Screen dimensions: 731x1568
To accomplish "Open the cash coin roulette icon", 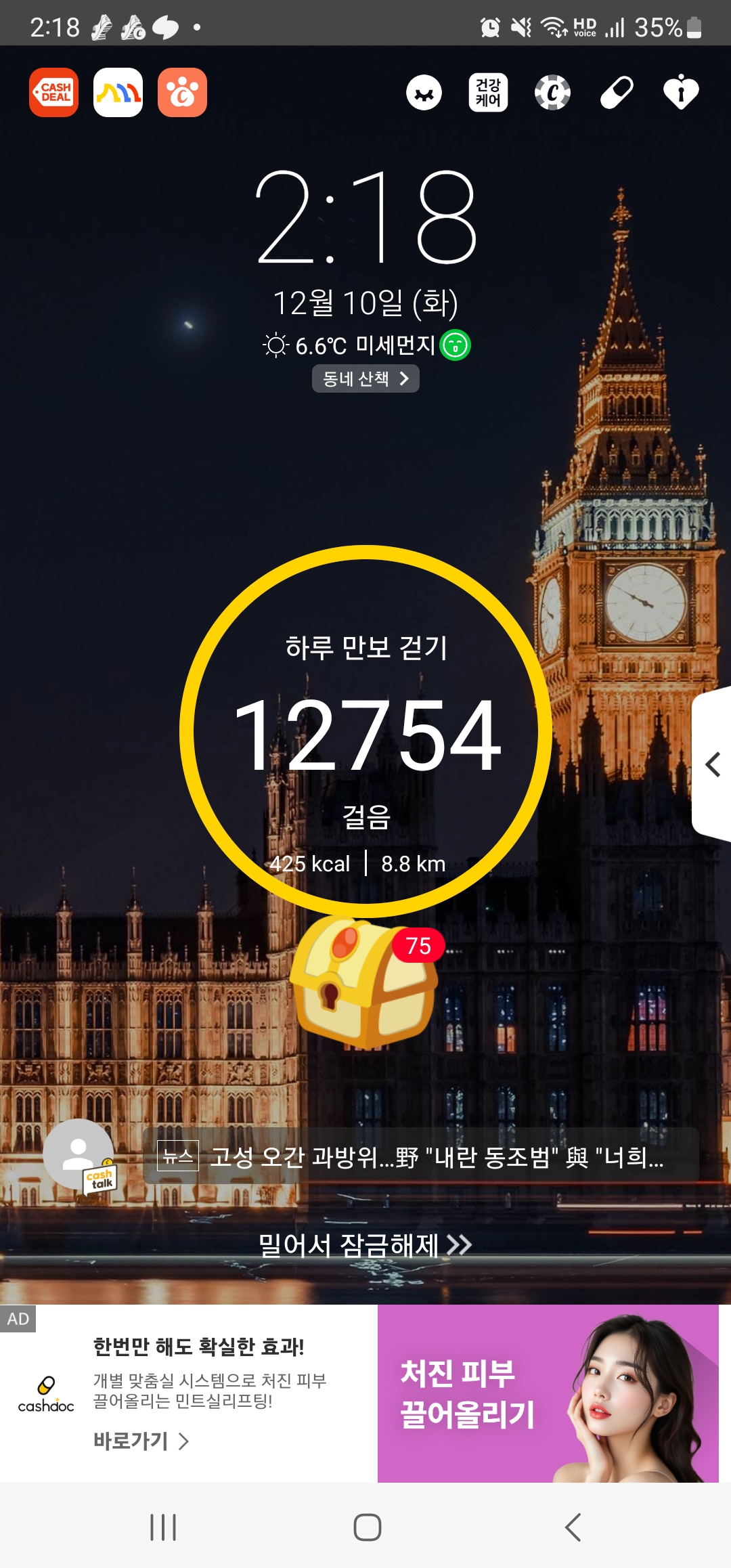I will pos(552,93).
